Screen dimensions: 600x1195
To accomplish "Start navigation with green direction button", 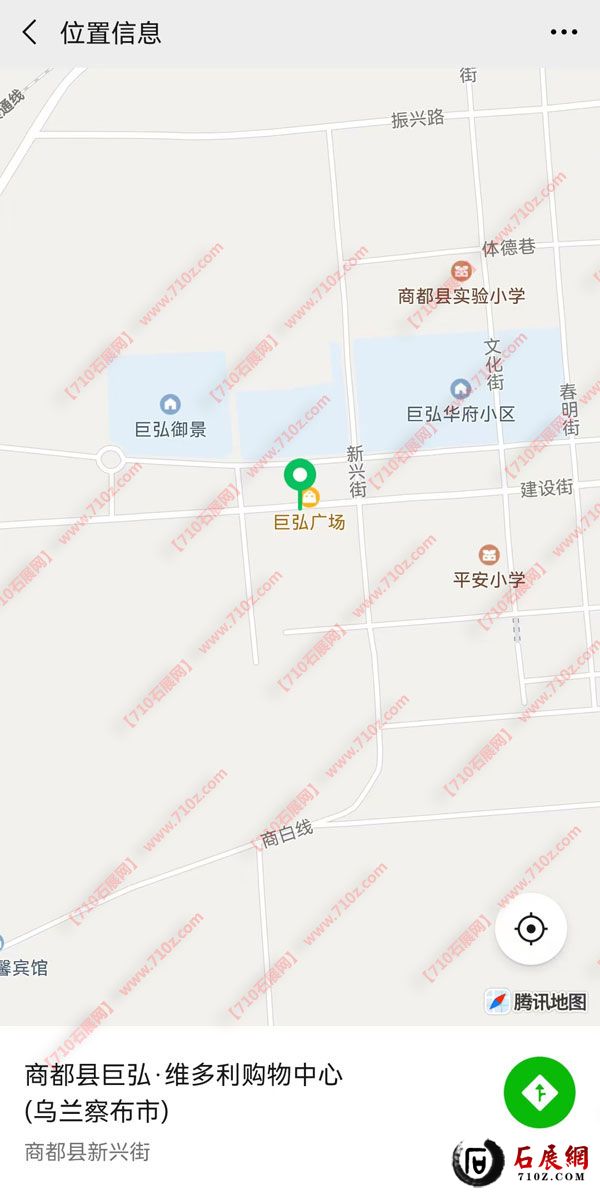I will [540, 1093].
